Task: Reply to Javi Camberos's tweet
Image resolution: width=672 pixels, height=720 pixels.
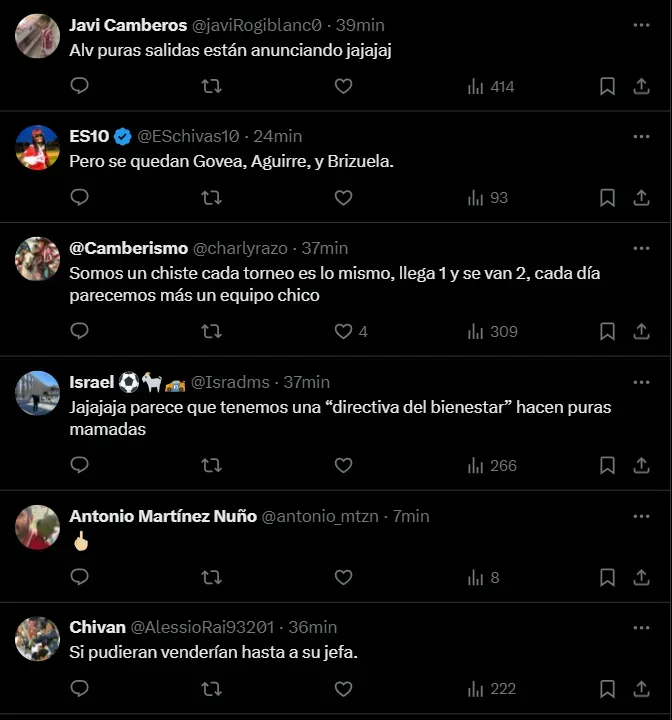Action: click(80, 87)
